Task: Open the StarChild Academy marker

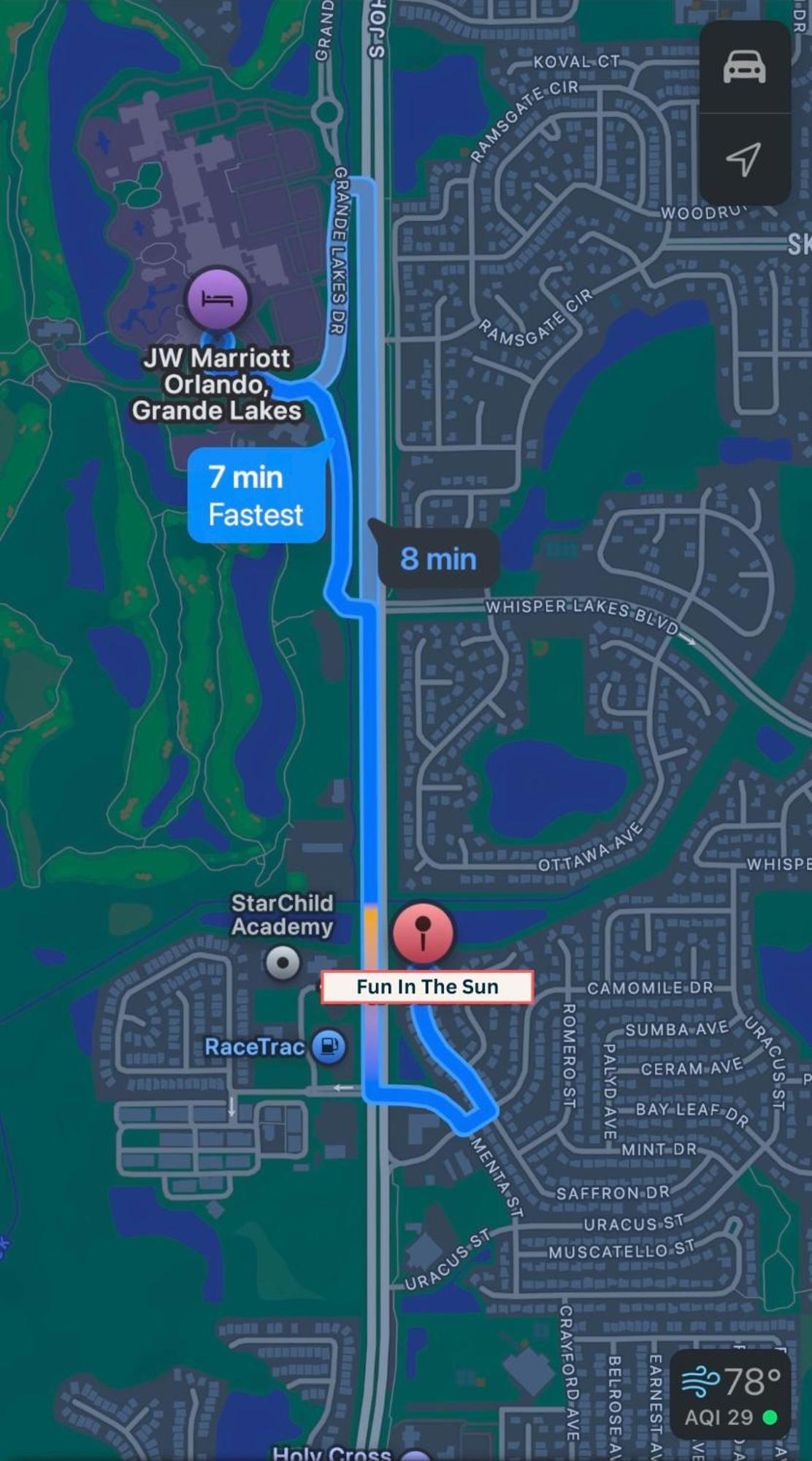Action: 283,963
